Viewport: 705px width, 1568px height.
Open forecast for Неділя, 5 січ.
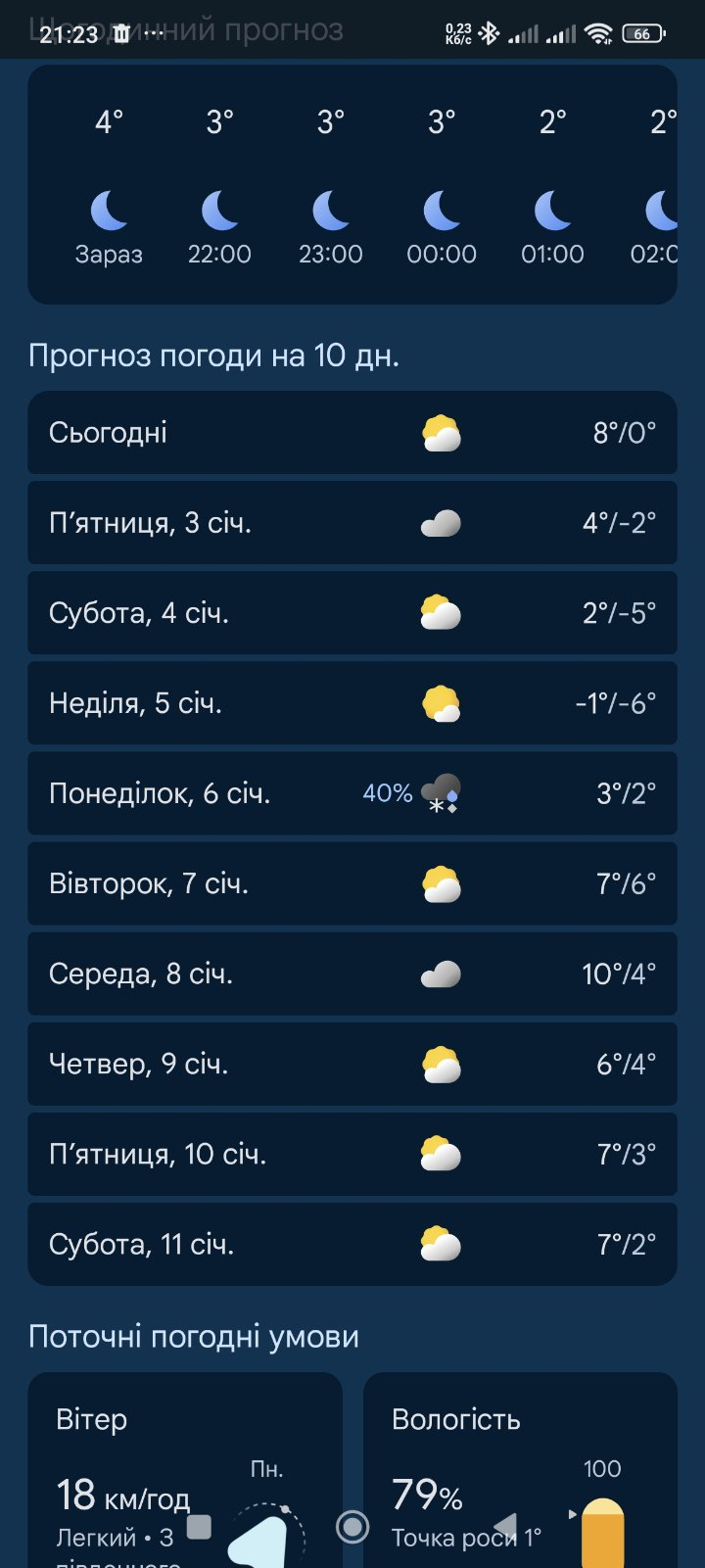[352, 703]
